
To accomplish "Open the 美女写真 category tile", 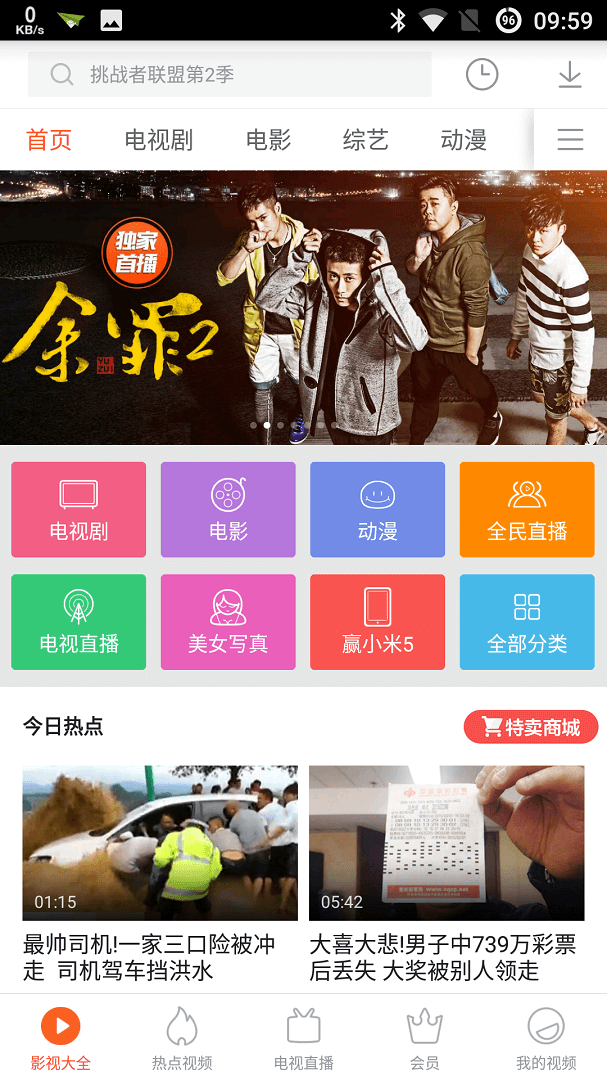I will tap(228, 622).
